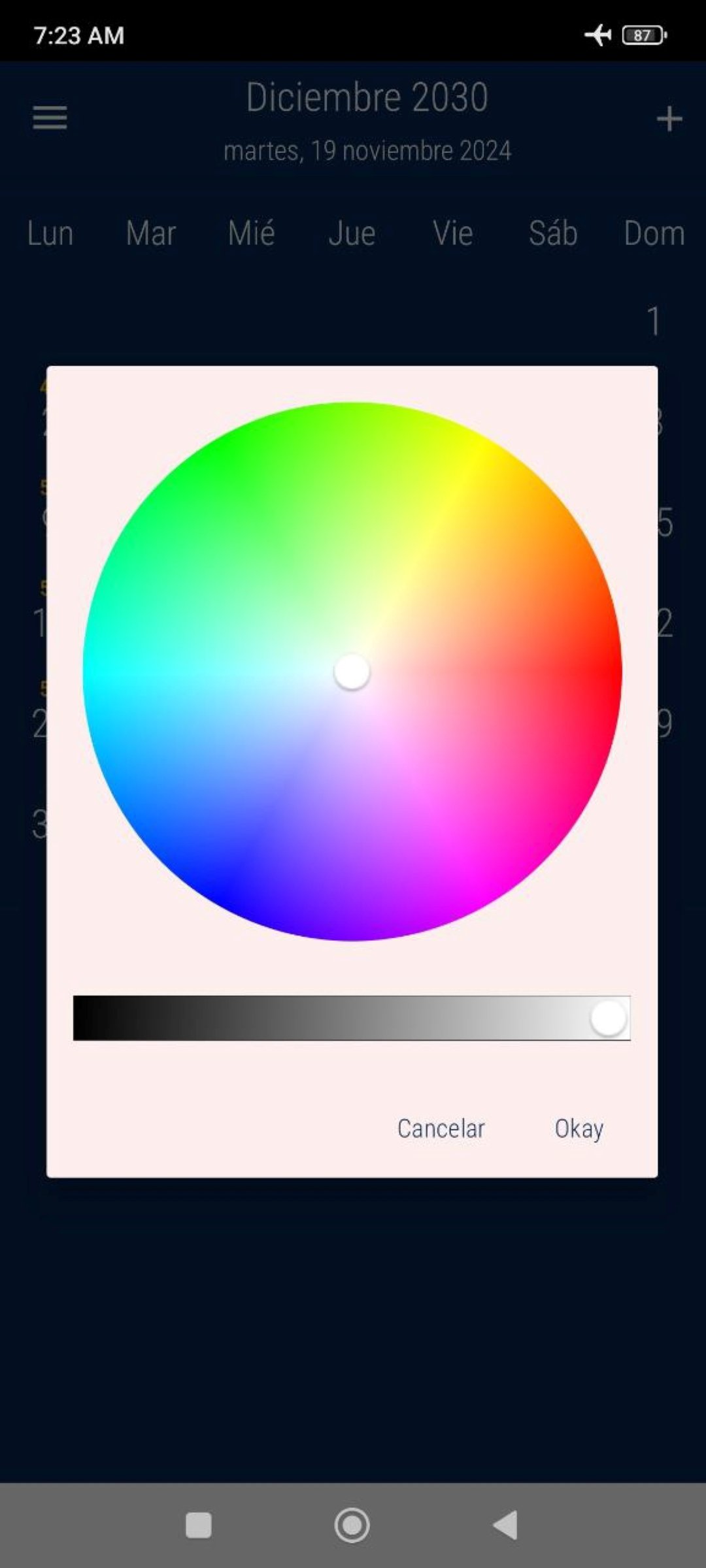This screenshot has height=1568, width=706.
Task: Go back with the system back button
Action: (505, 1526)
